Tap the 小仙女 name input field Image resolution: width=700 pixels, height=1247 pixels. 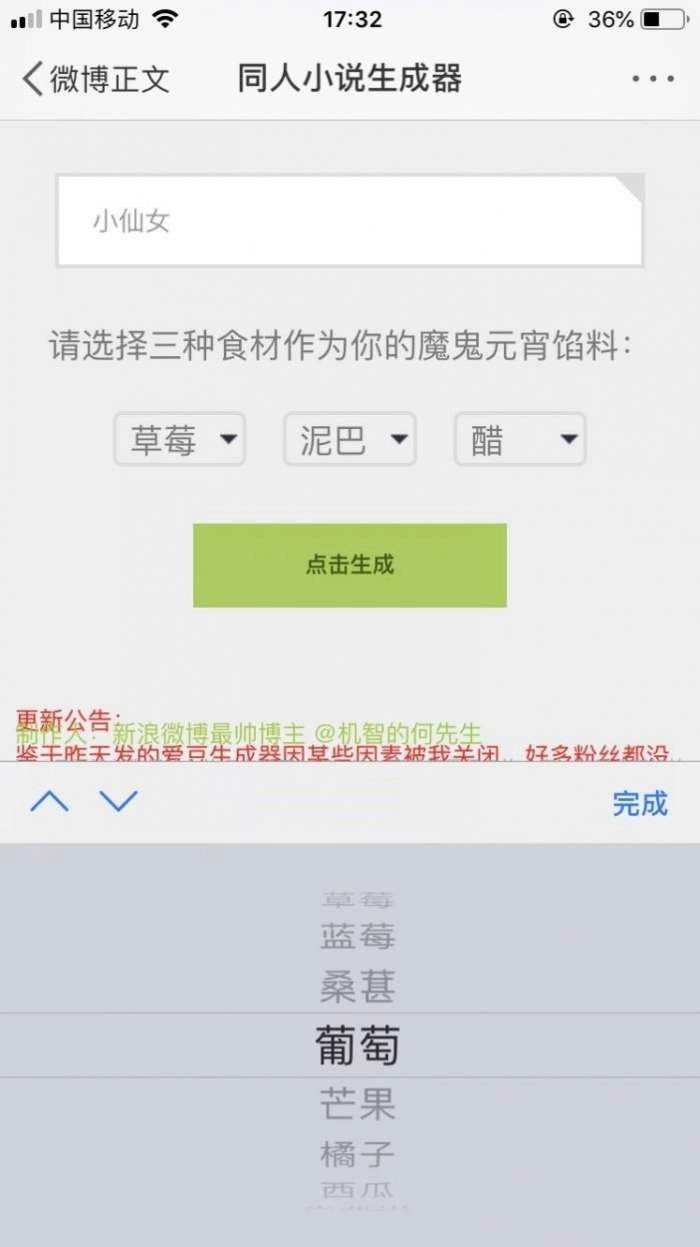tap(349, 221)
